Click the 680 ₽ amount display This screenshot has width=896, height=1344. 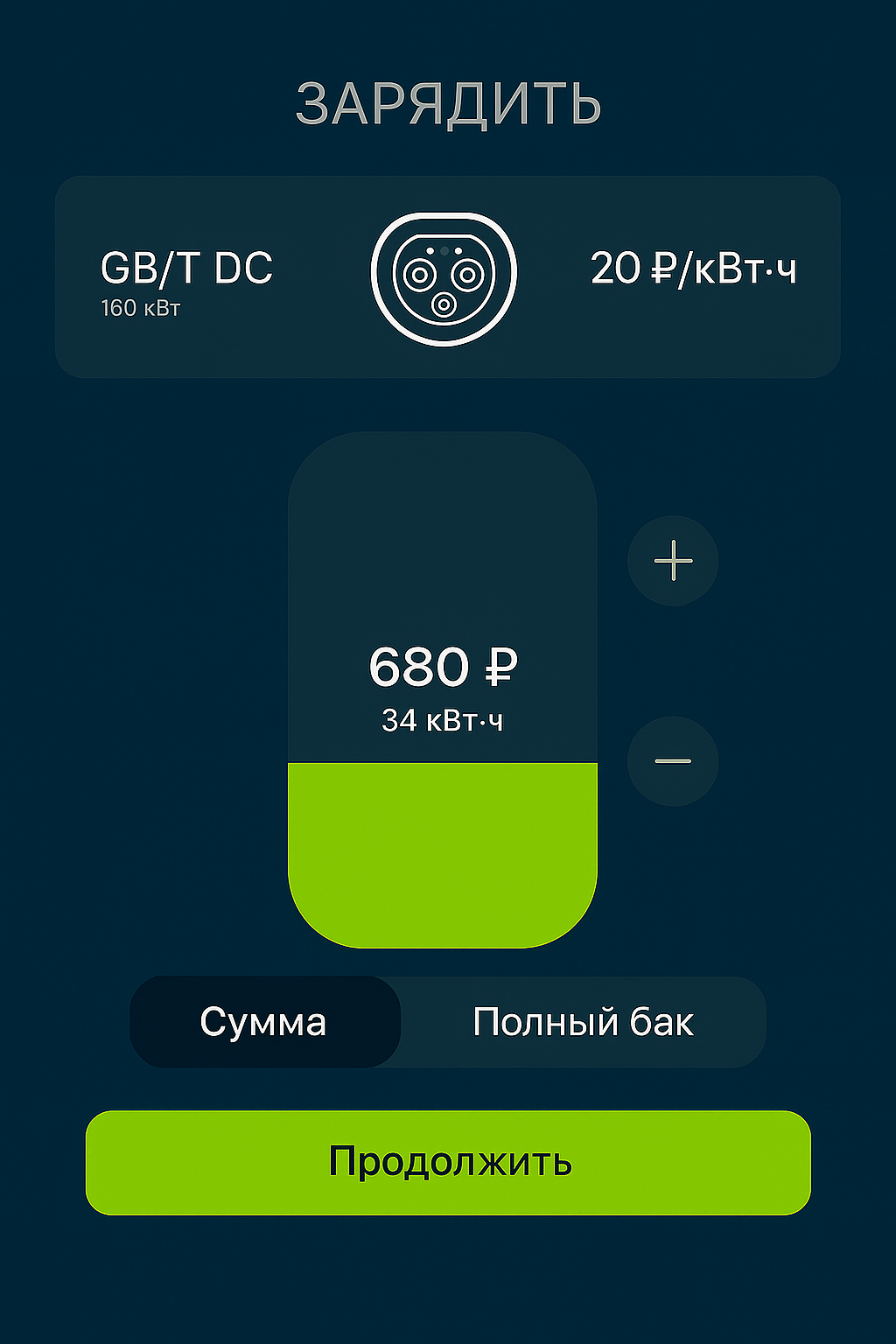coord(443,668)
